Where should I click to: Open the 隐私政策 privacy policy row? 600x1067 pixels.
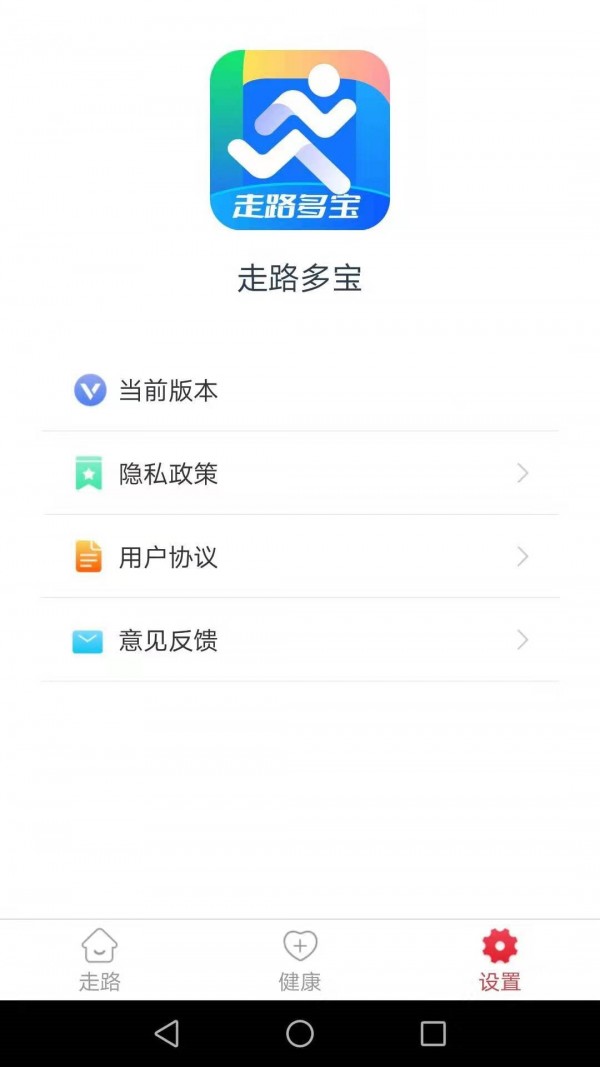[300, 473]
